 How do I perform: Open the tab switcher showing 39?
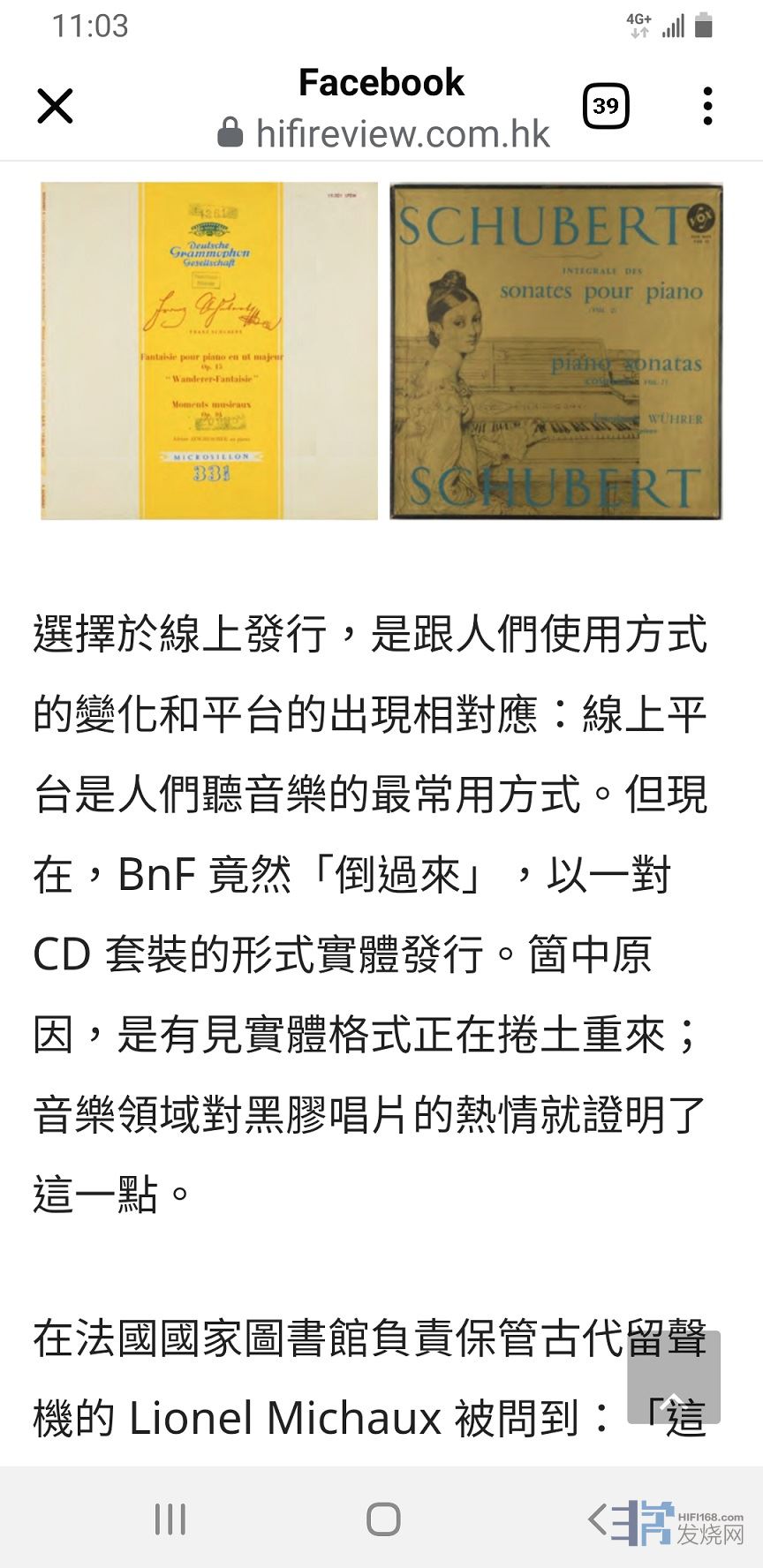pos(606,107)
